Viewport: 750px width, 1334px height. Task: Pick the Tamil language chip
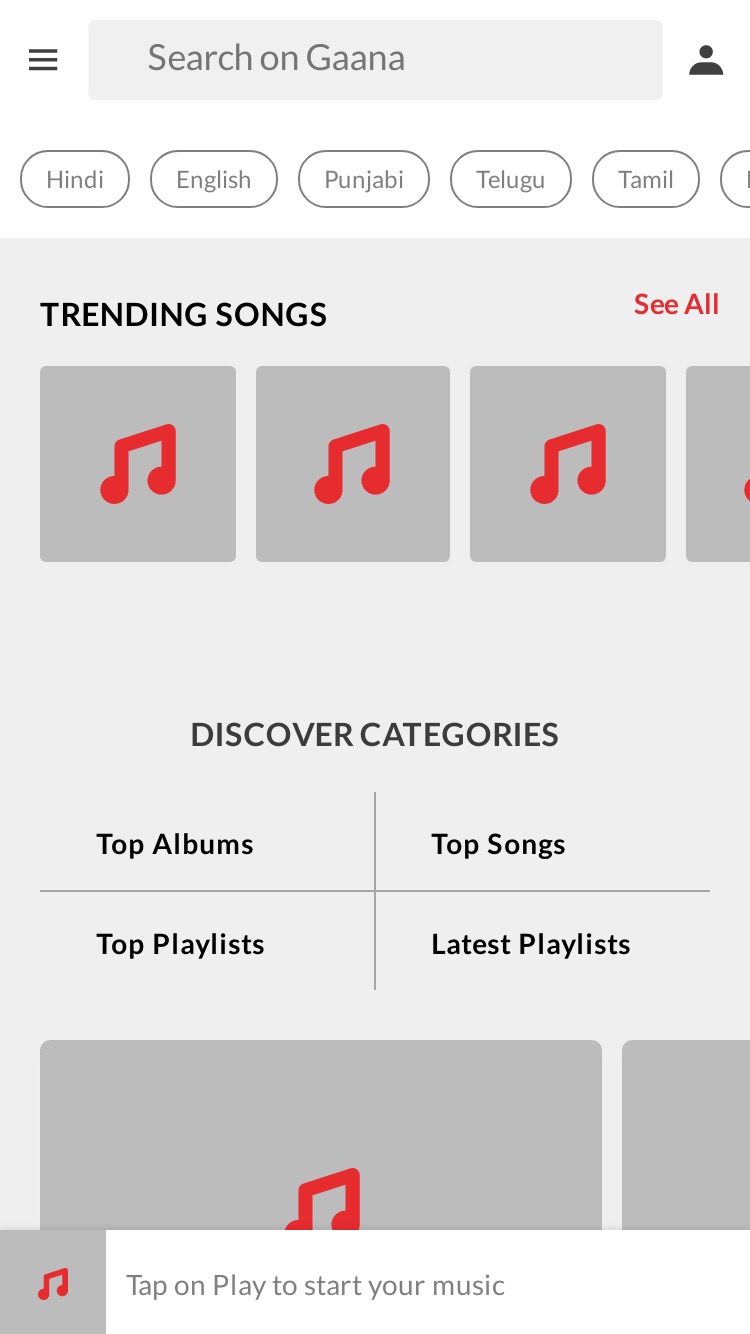(646, 179)
